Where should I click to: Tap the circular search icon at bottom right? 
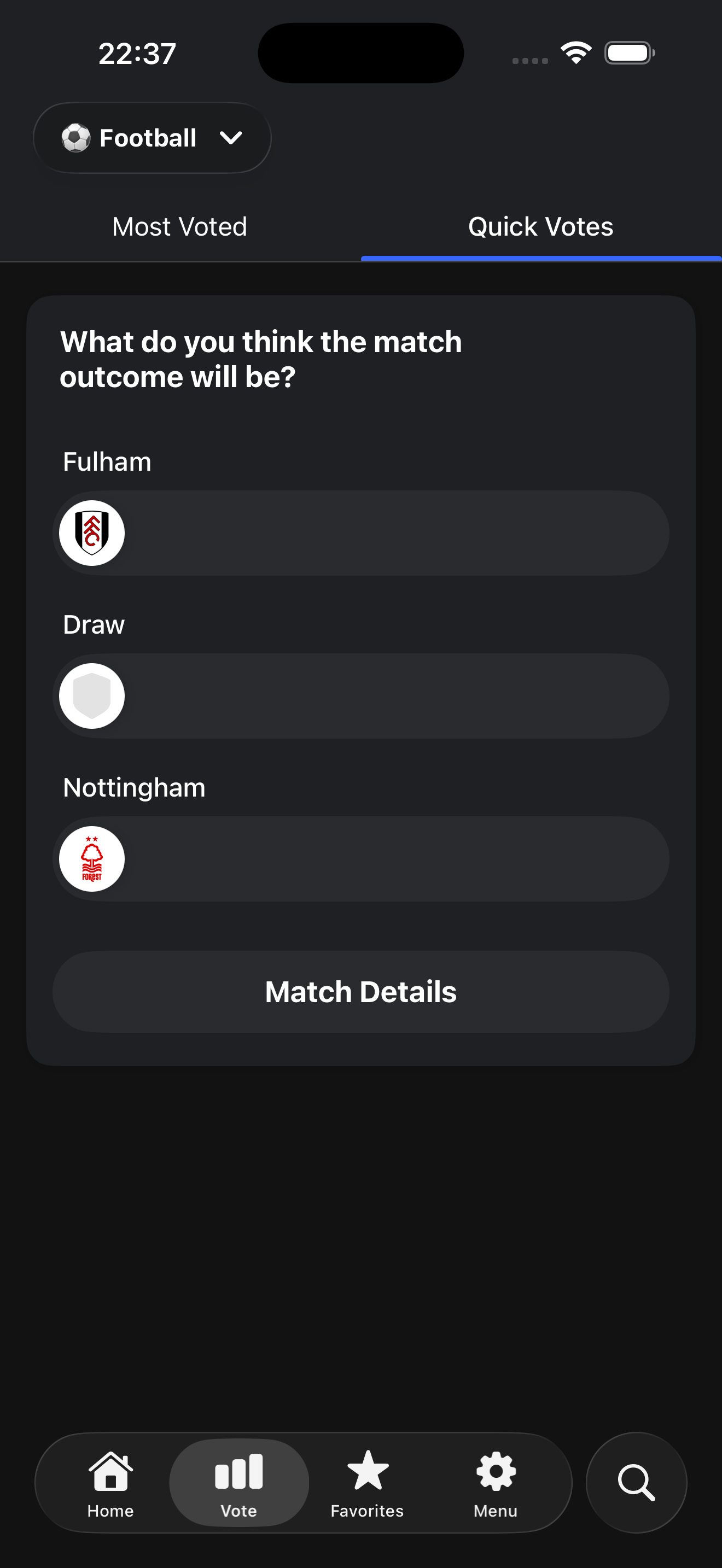coord(636,1482)
